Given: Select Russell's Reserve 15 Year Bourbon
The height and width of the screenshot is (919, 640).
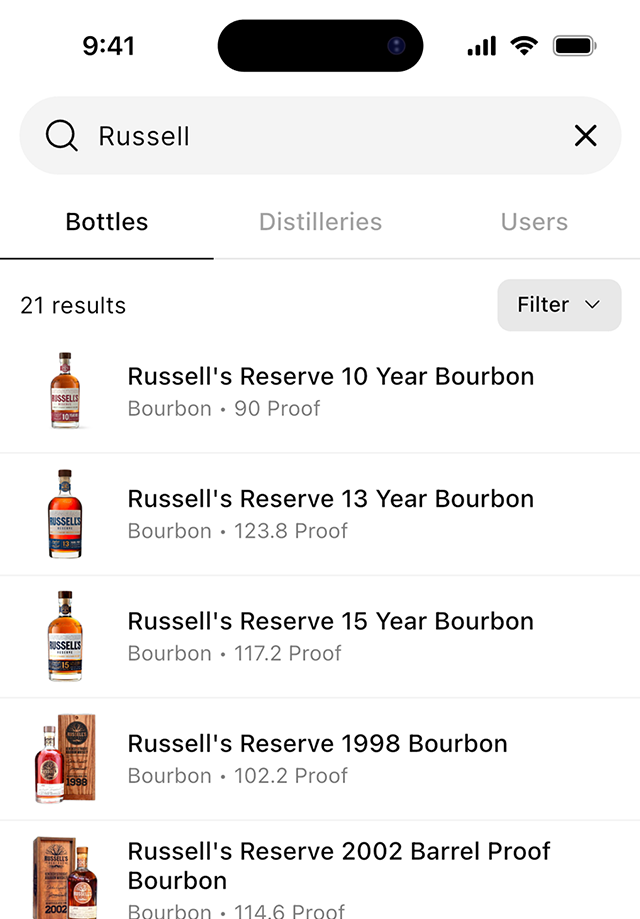Looking at the screenshot, I should (x=330, y=635).
